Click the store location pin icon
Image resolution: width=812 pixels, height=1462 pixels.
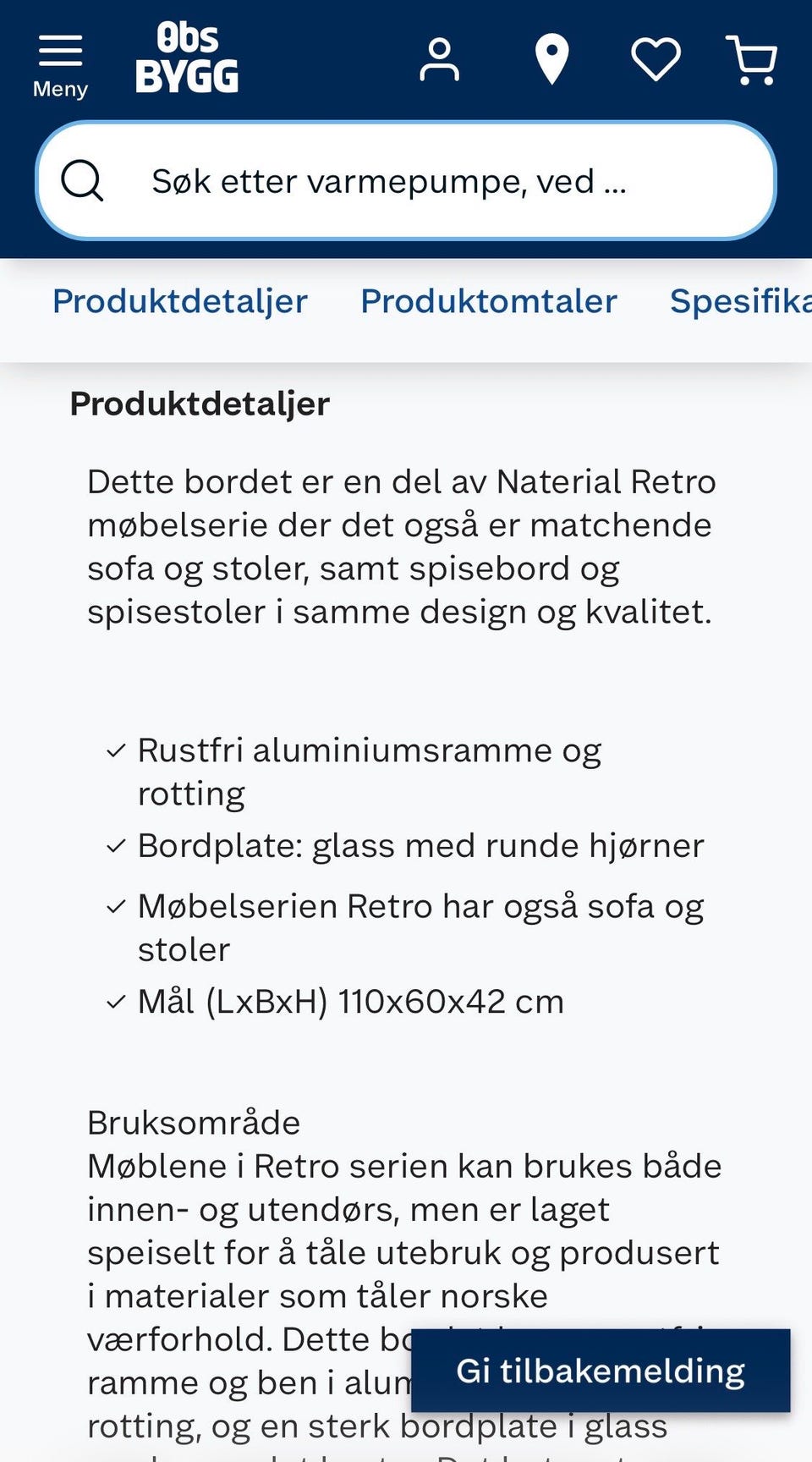coord(551,58)
